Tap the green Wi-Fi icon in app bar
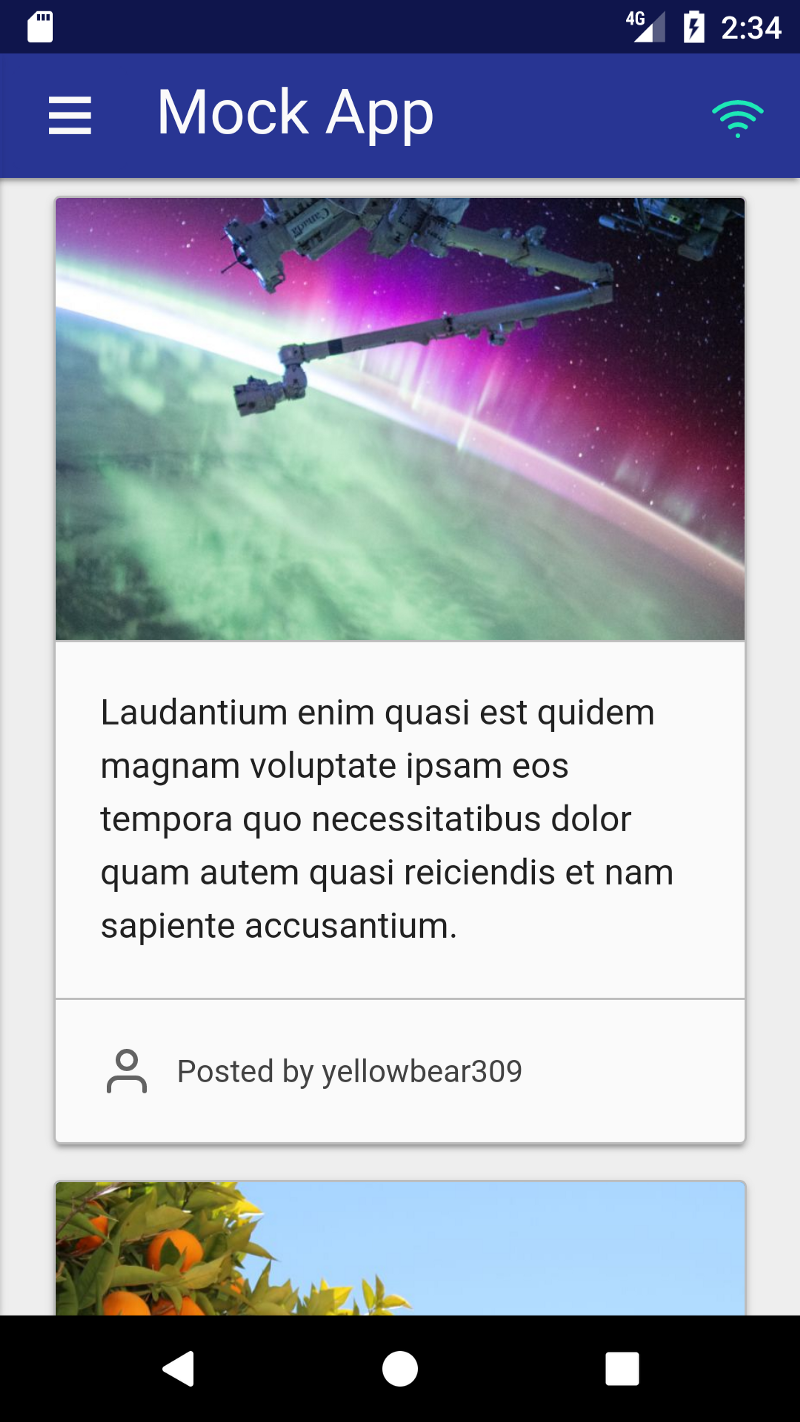800x1422 pixels. pyautogui.click(x=738, y=118)
